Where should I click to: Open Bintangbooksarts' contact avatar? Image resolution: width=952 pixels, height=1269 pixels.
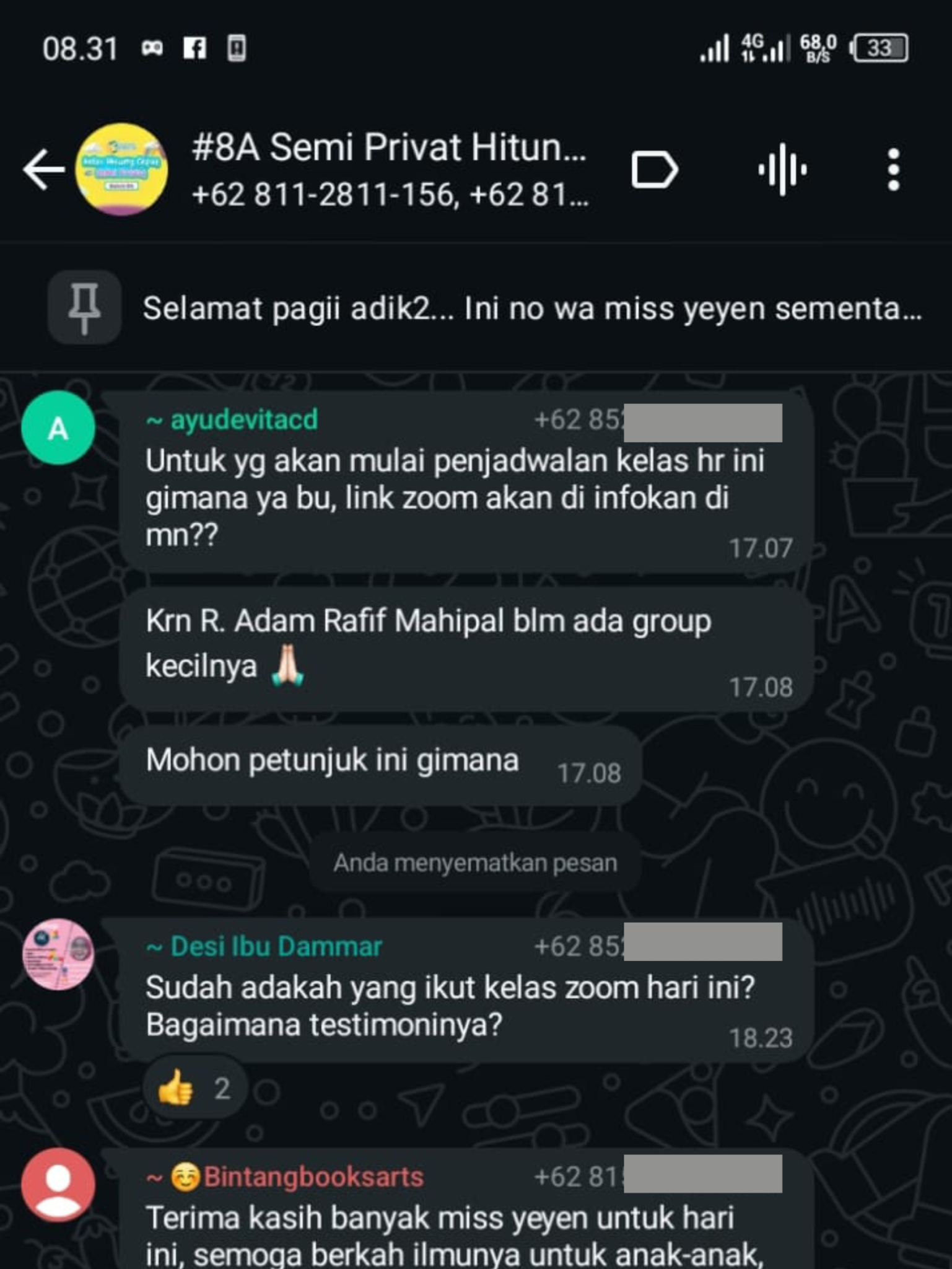(58, 1184)
